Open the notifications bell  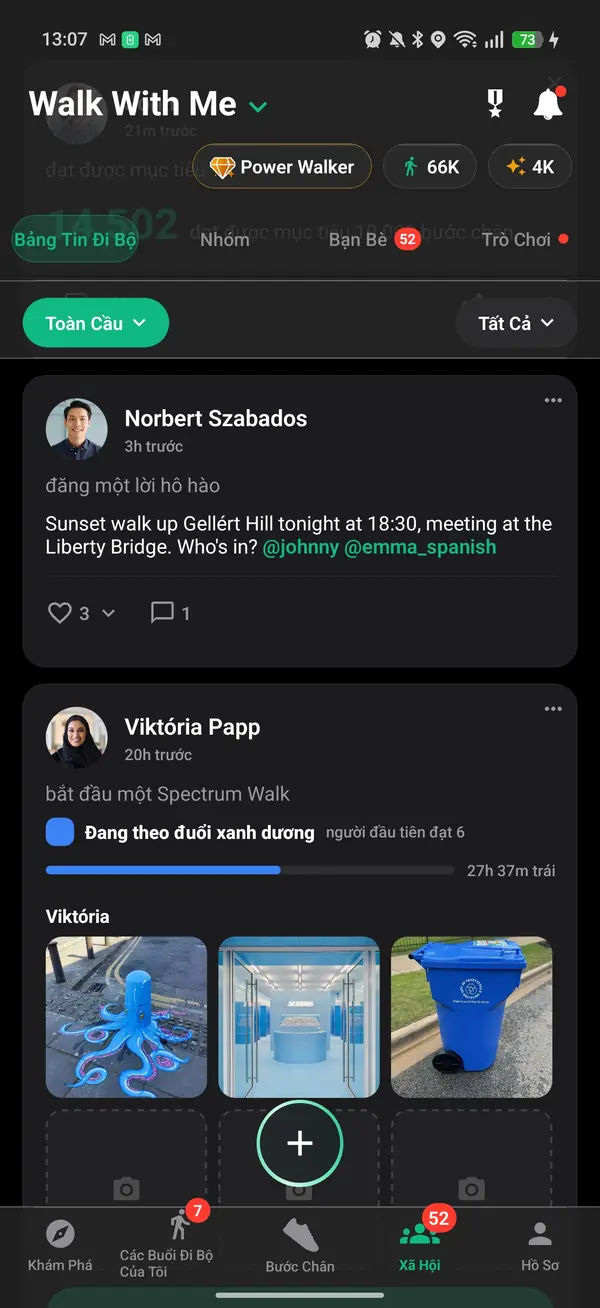click(x=548, y=104)
